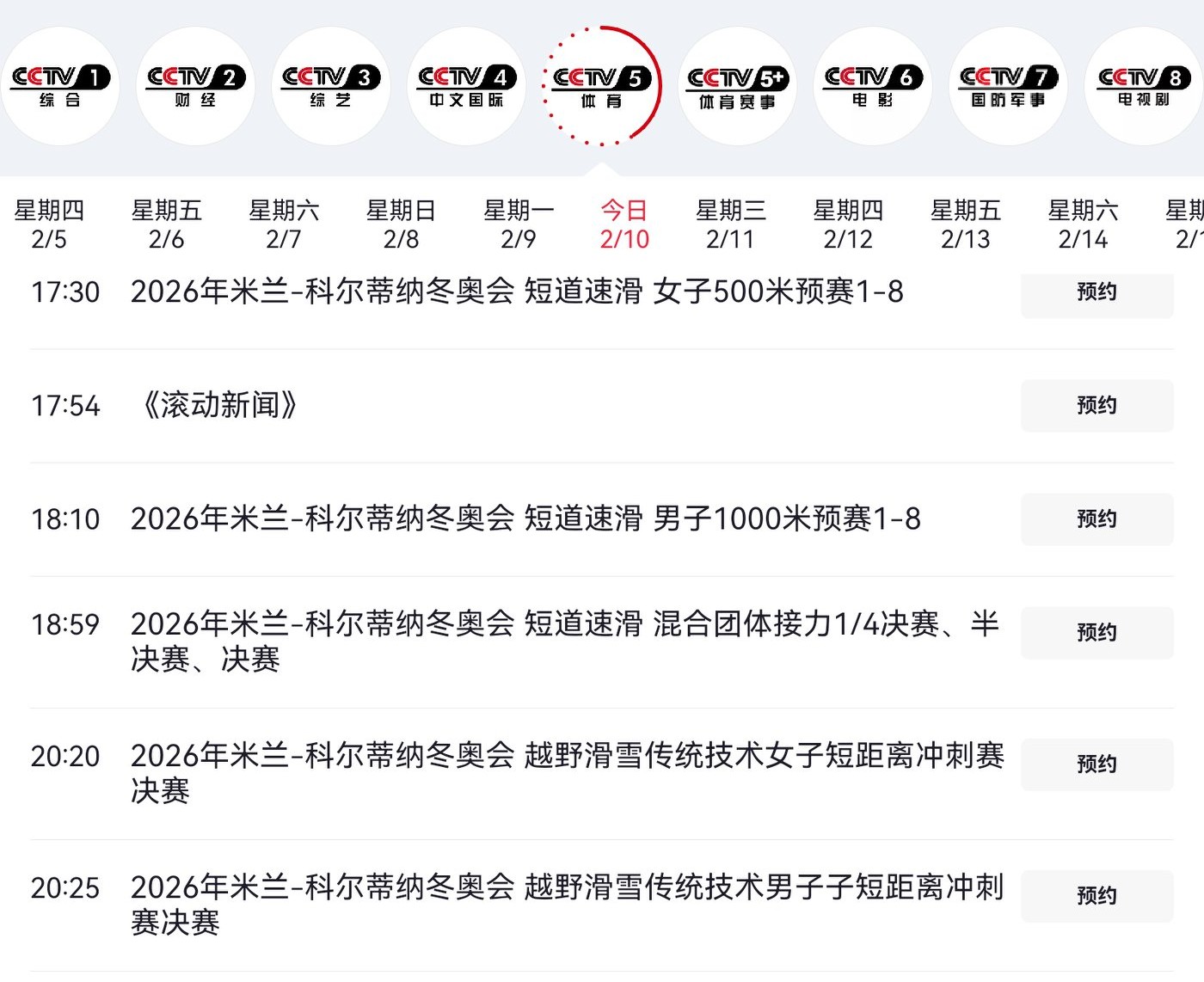Open the CCTV-3 综艺 channel schedule
1204x982 pixels.
[331, 86]
